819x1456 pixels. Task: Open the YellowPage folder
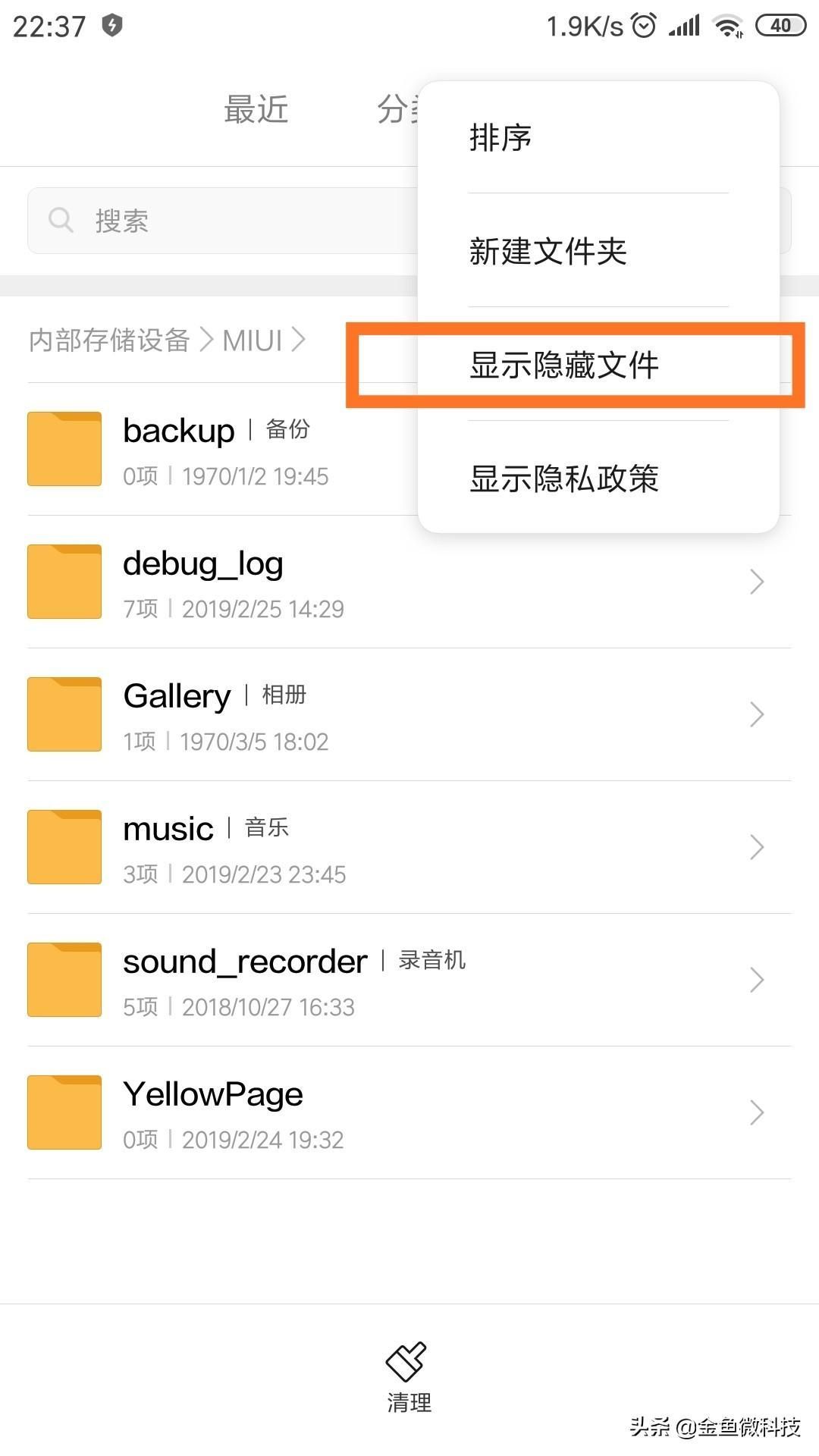tap(409, 1112)
